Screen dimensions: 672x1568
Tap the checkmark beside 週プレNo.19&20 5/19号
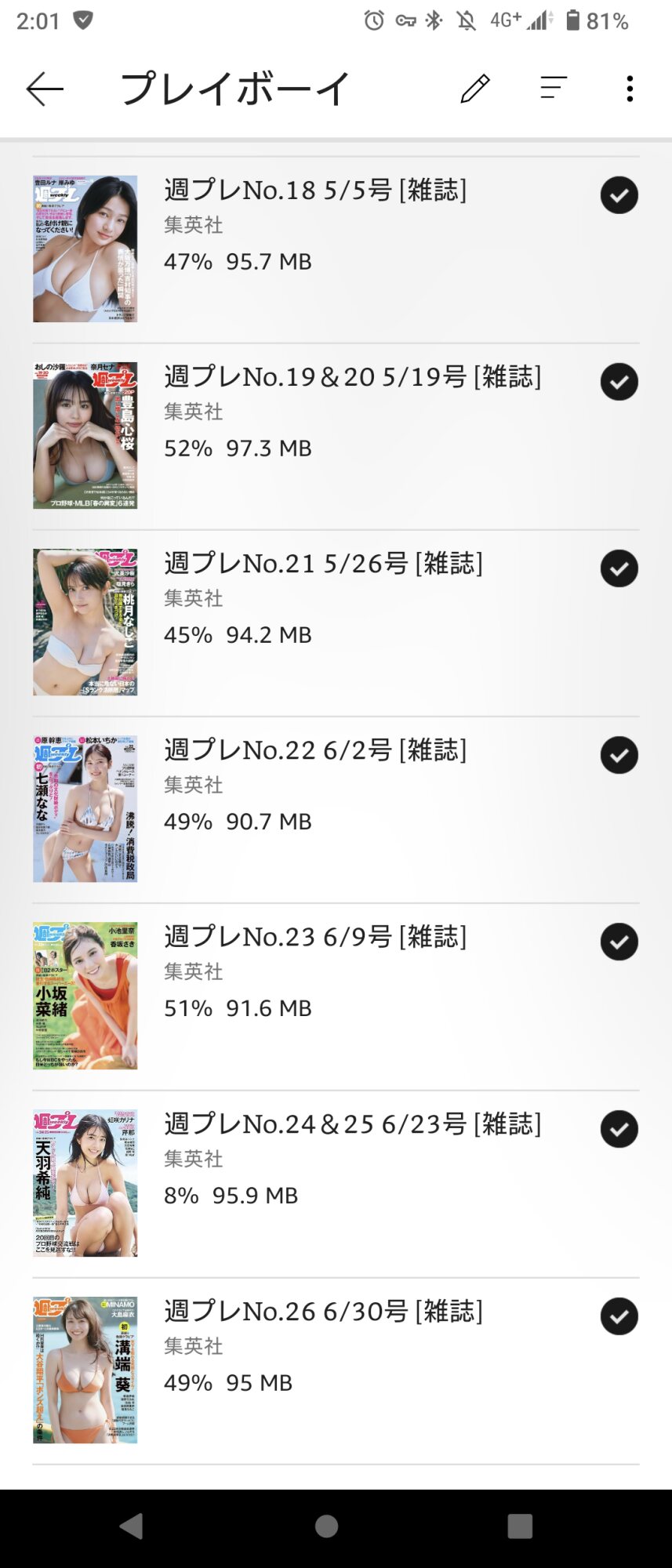(619, 382)
